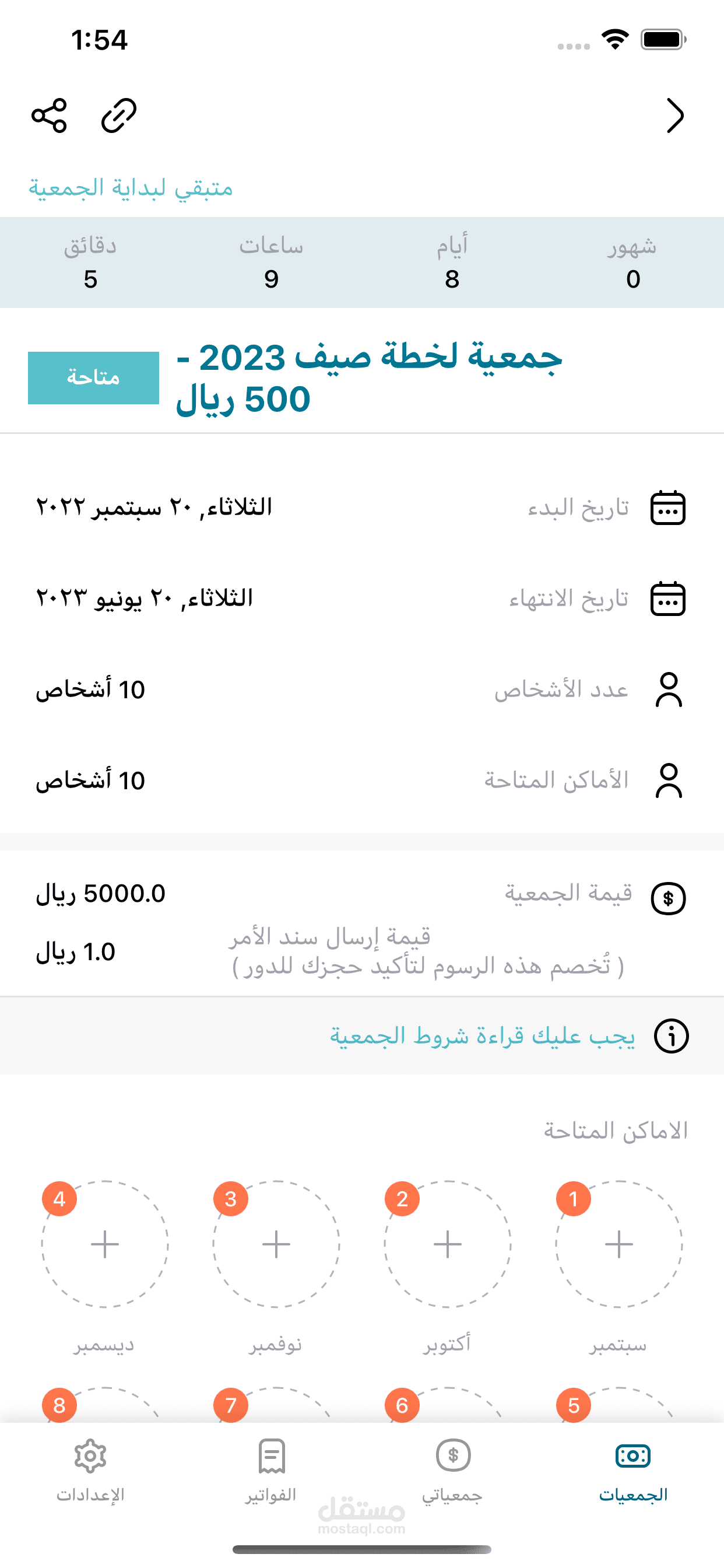Go back using the chevron arrow
The width and height of the screenshot is (724, 1568).
pyautogui.click(x=674, y=116)
